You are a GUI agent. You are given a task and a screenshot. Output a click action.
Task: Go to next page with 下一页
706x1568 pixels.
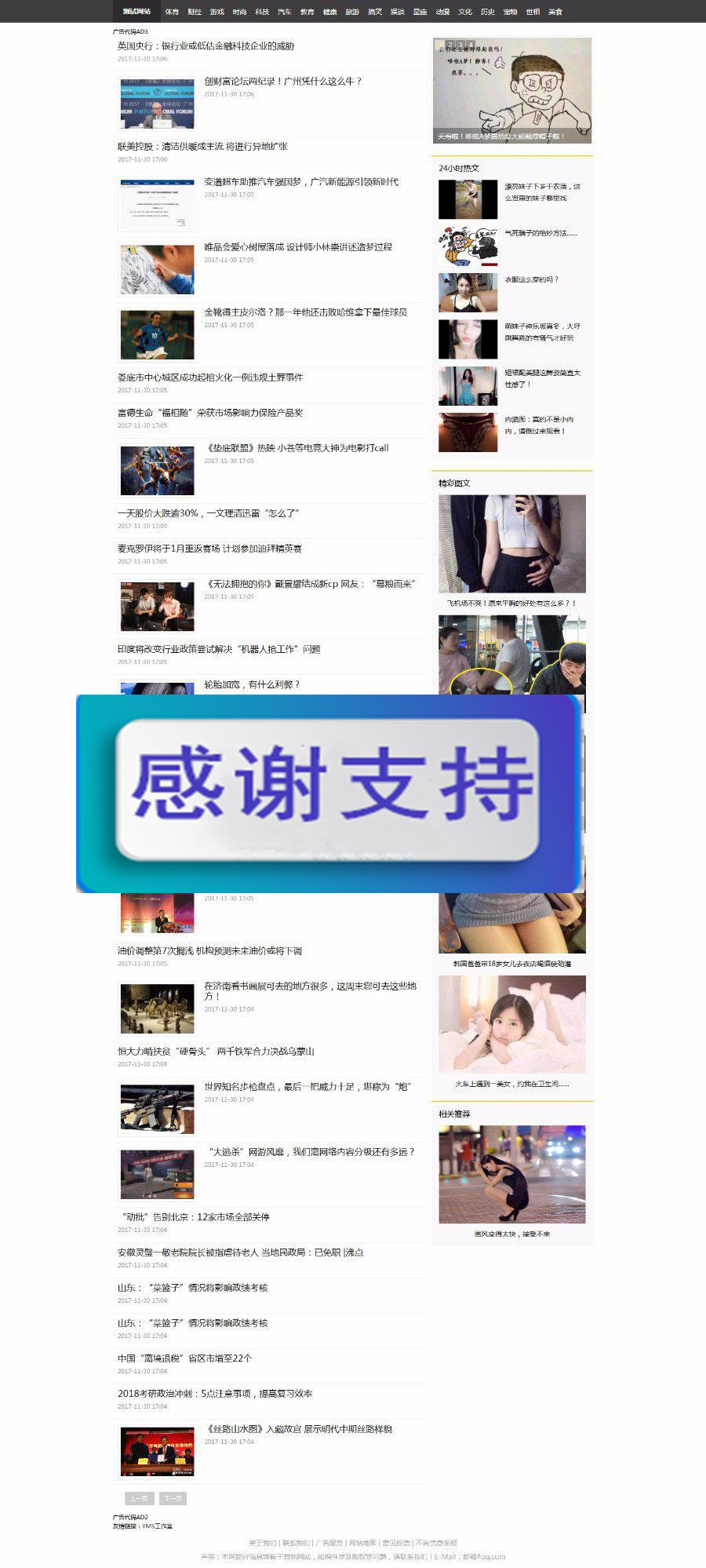point(173,1498)
